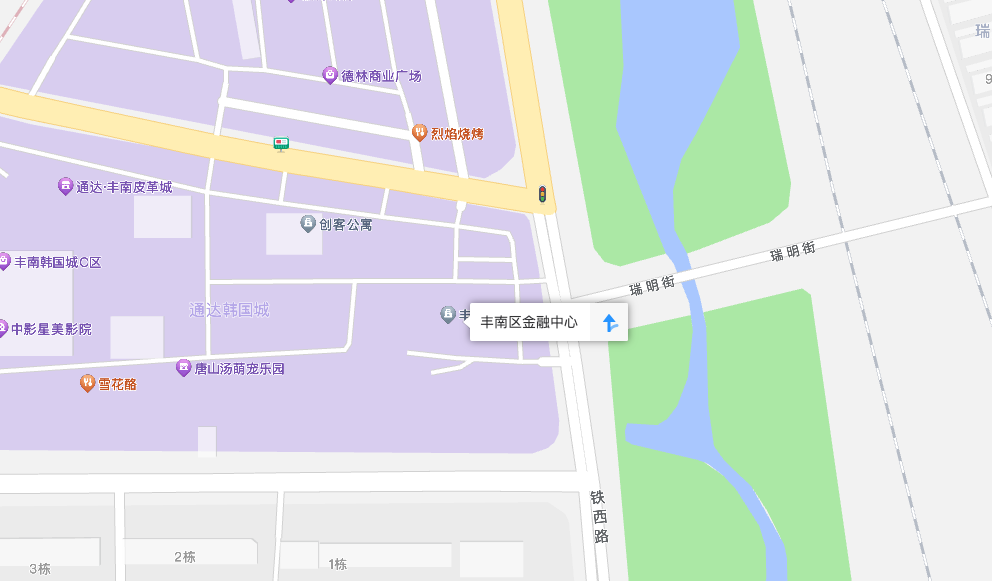The image size is (992, 581).
Task: Tap the 通达·丰南皮革城 shopping marker
Action: (65, 187)
